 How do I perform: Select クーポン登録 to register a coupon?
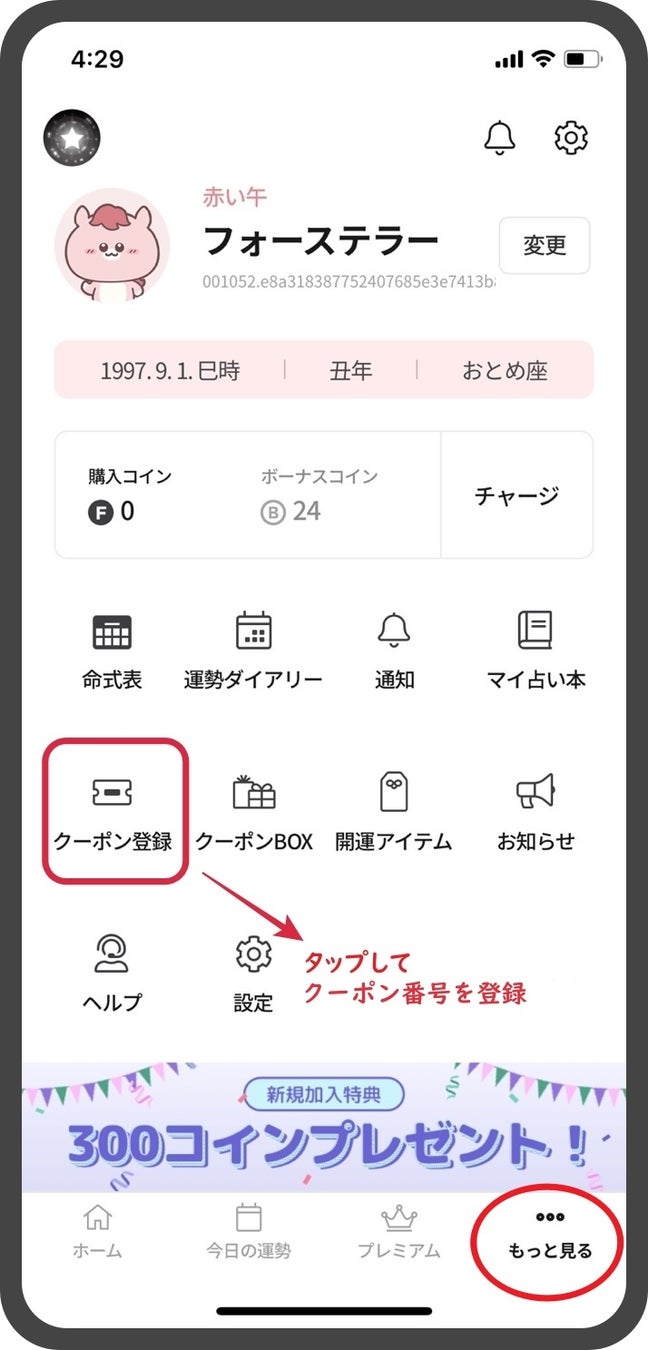pos(115,811)
